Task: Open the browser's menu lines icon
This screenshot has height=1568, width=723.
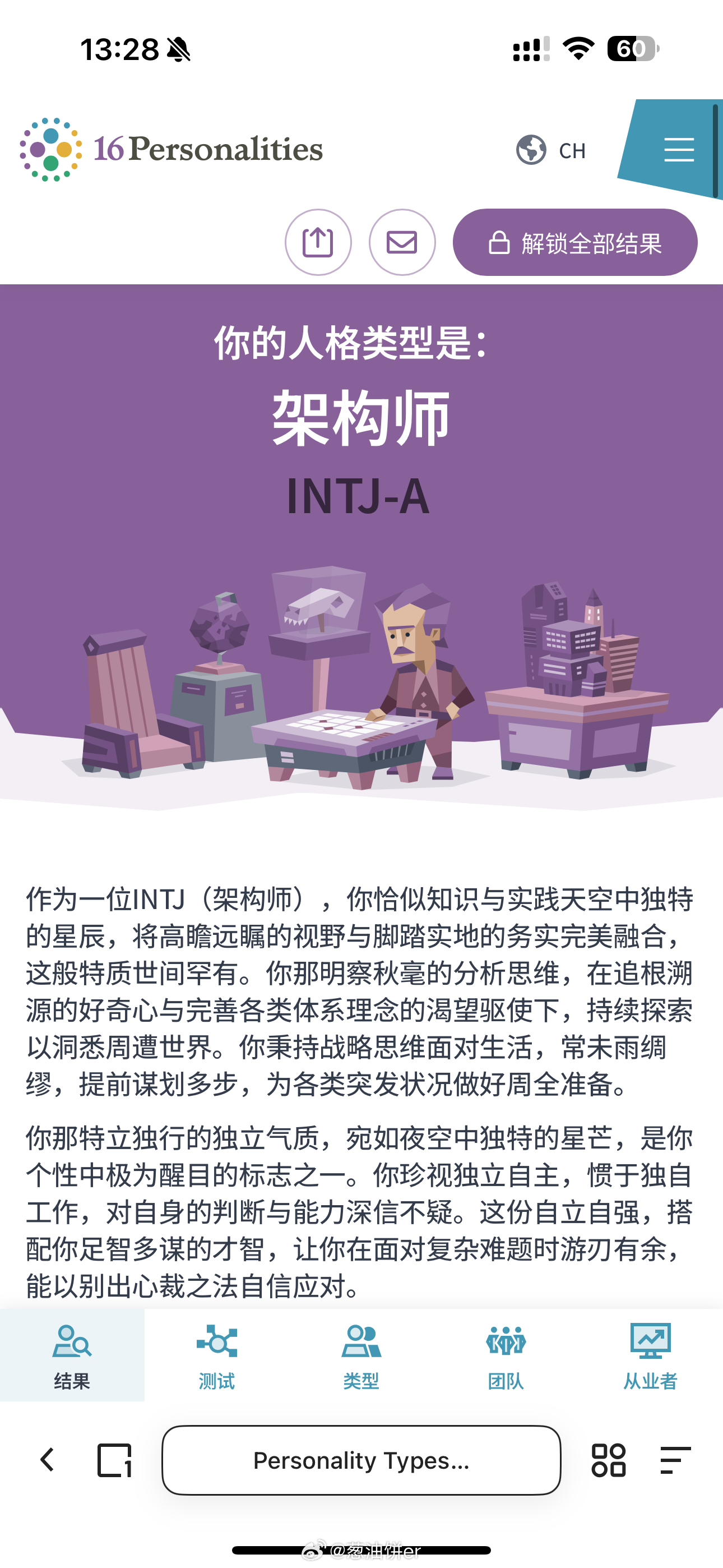Action: tap(675, 1460)
